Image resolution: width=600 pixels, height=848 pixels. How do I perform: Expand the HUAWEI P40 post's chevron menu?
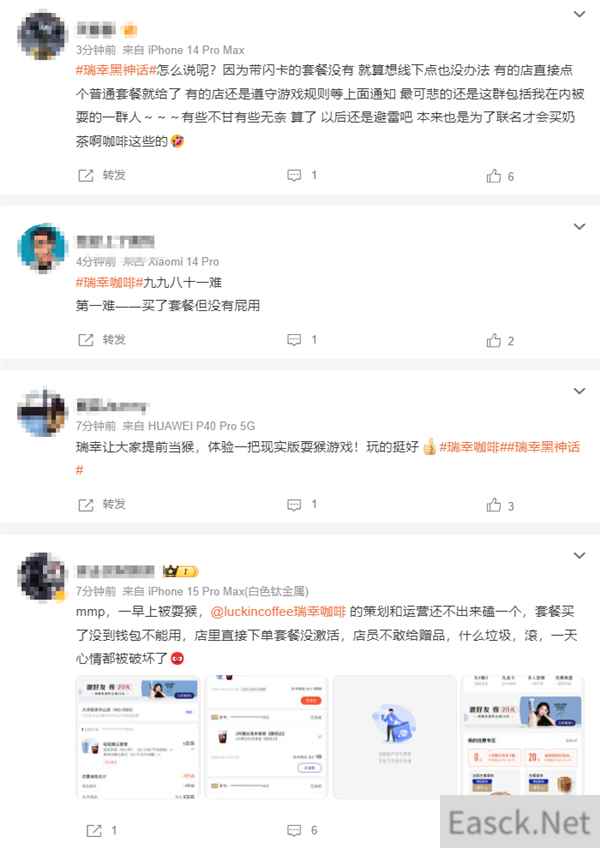[579, 389]
